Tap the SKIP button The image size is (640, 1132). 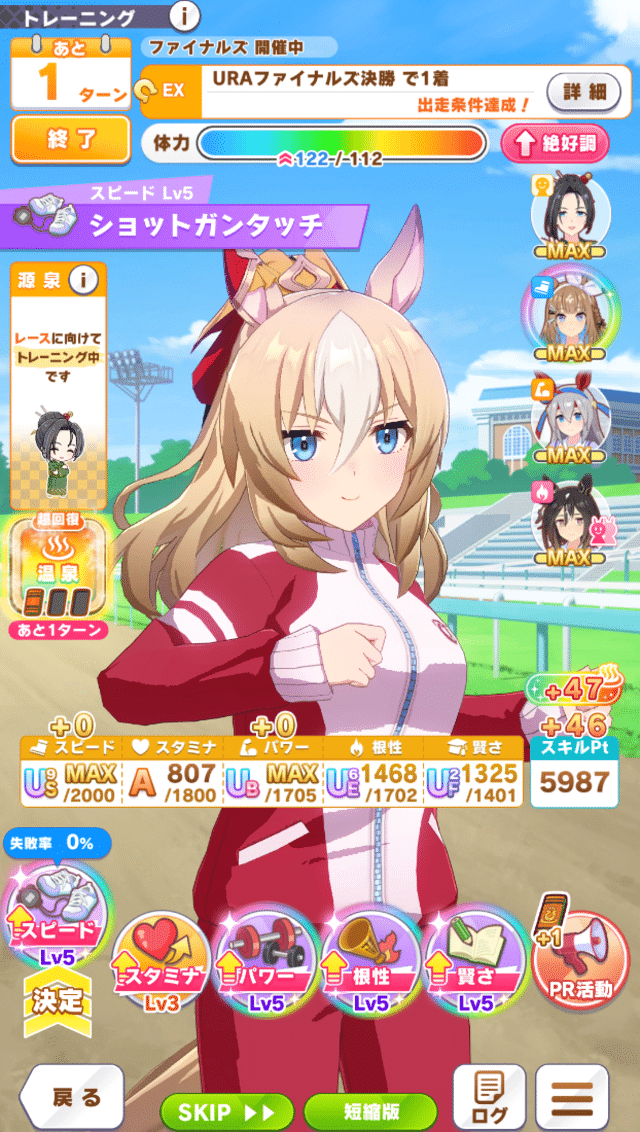(226, 1111)
